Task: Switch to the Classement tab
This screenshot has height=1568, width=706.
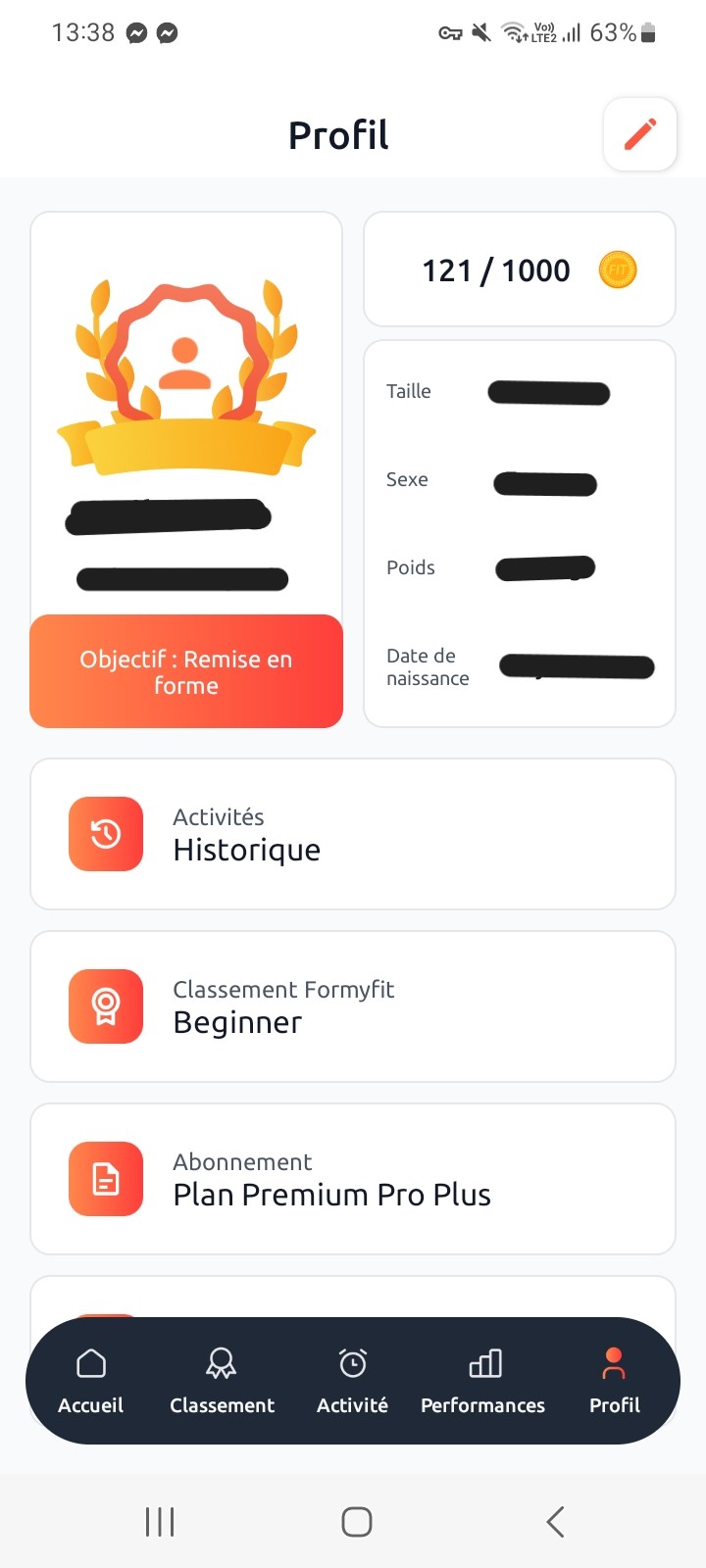Action: pyautogui.click(x=222, y=1381)
